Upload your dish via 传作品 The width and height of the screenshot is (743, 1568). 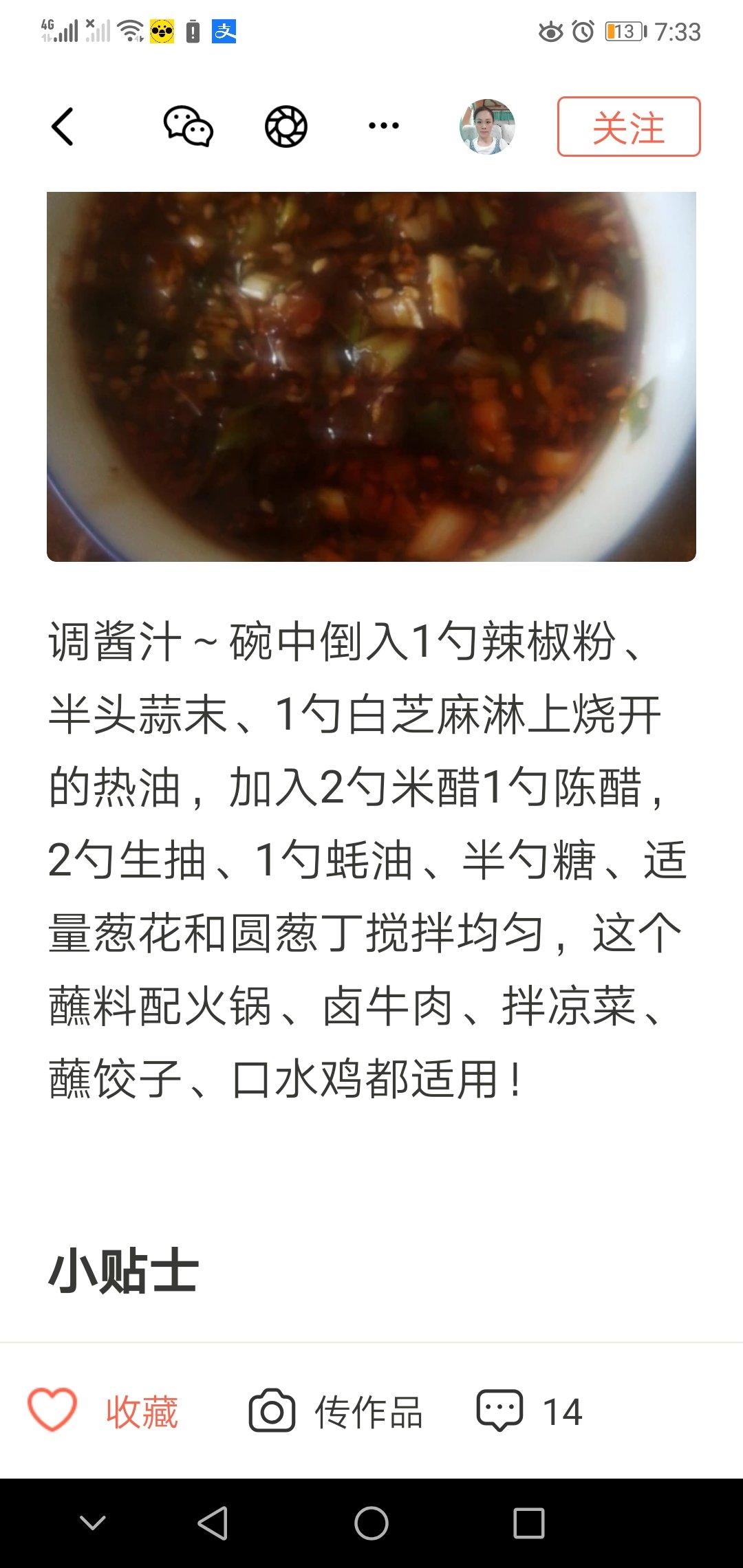tap(336, 1413)
